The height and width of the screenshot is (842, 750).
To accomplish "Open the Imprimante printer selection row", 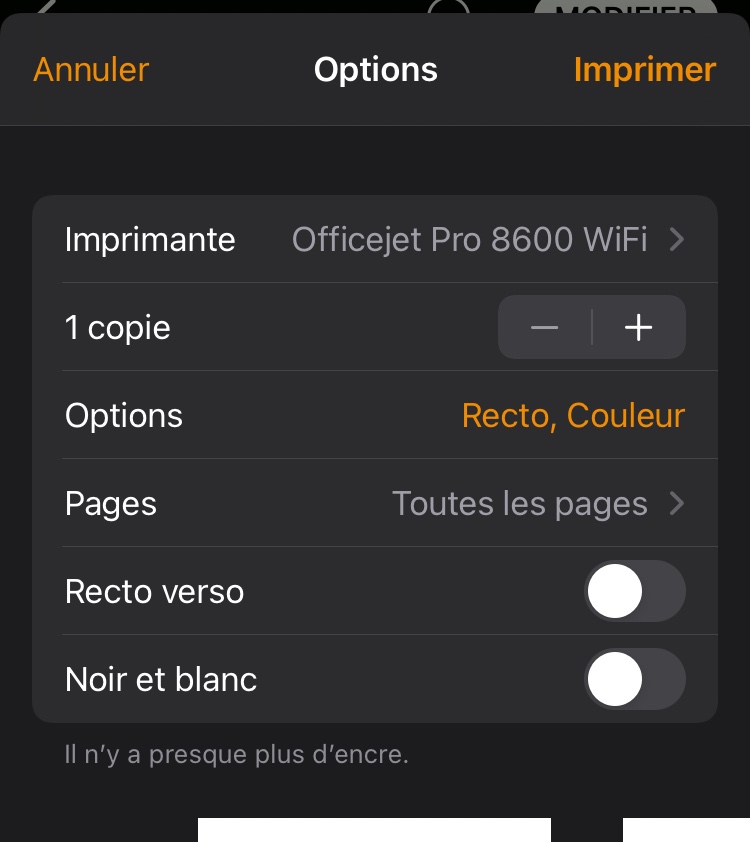I will click(375, 240).
